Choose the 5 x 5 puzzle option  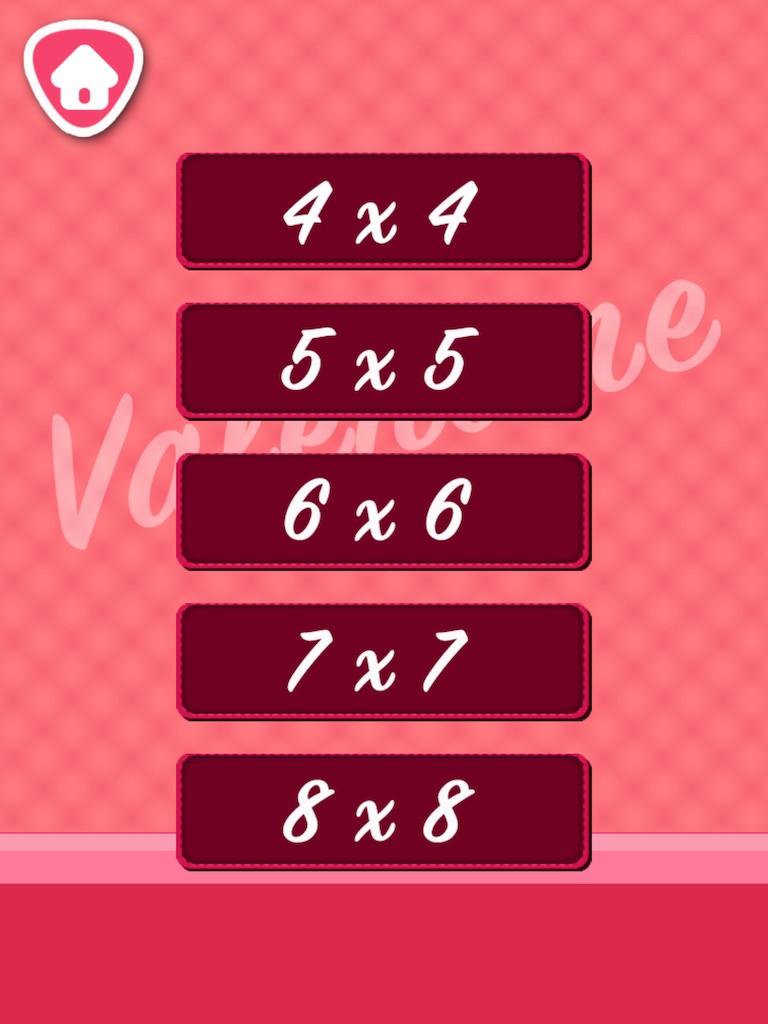(x=383, y=361)
